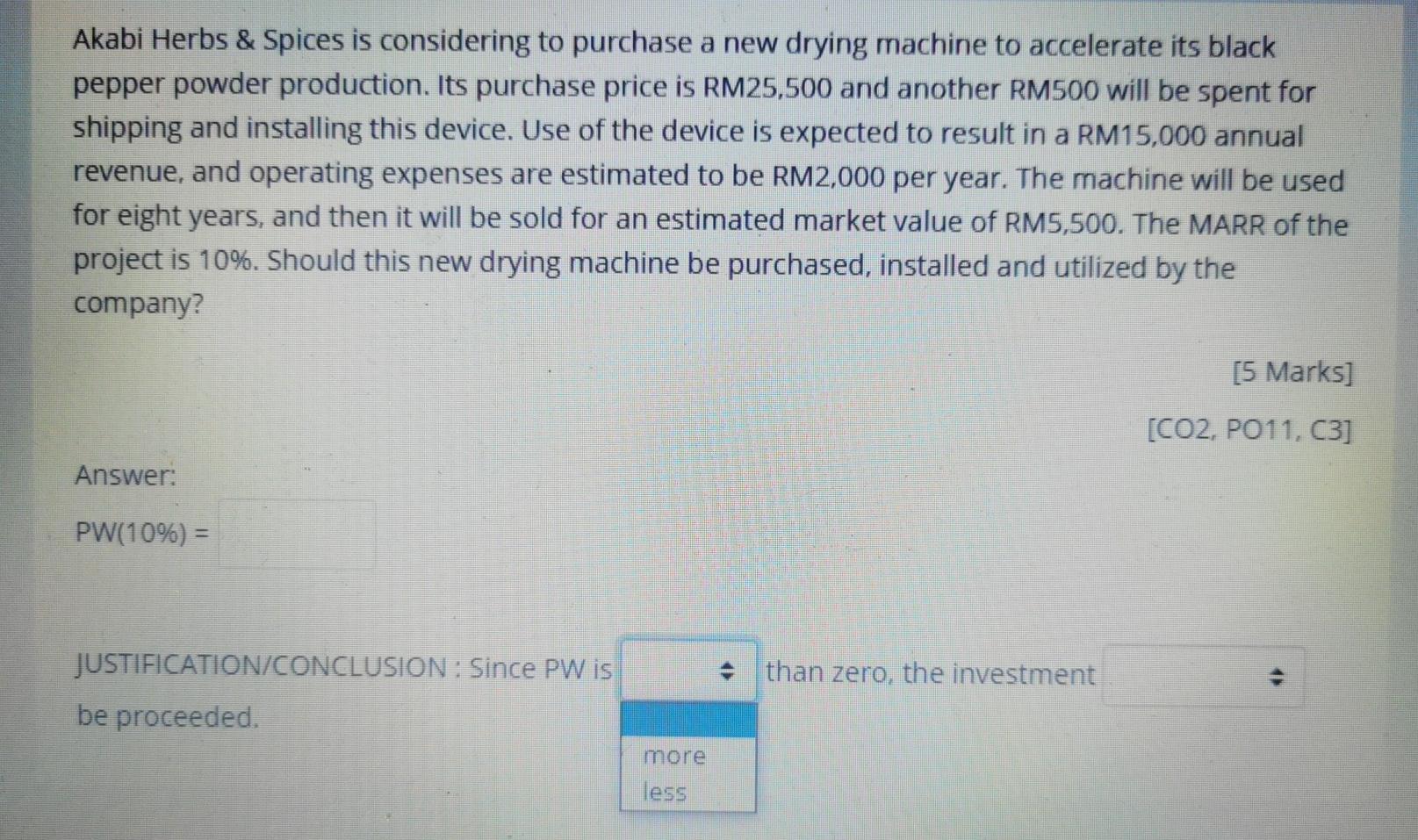Focus the PW(10%) answer field

click(x=297, y=534)
